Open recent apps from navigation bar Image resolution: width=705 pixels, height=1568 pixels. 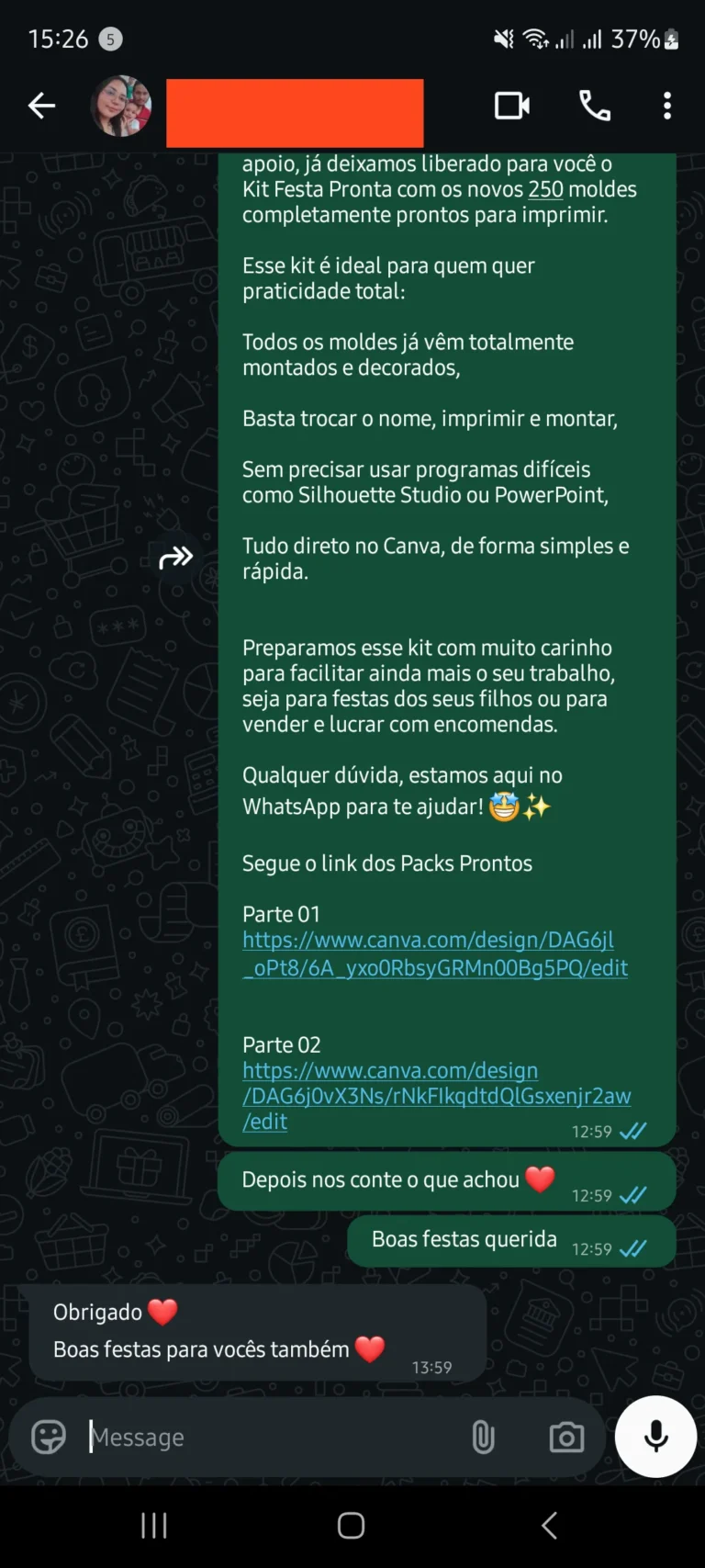point(154,1526)
